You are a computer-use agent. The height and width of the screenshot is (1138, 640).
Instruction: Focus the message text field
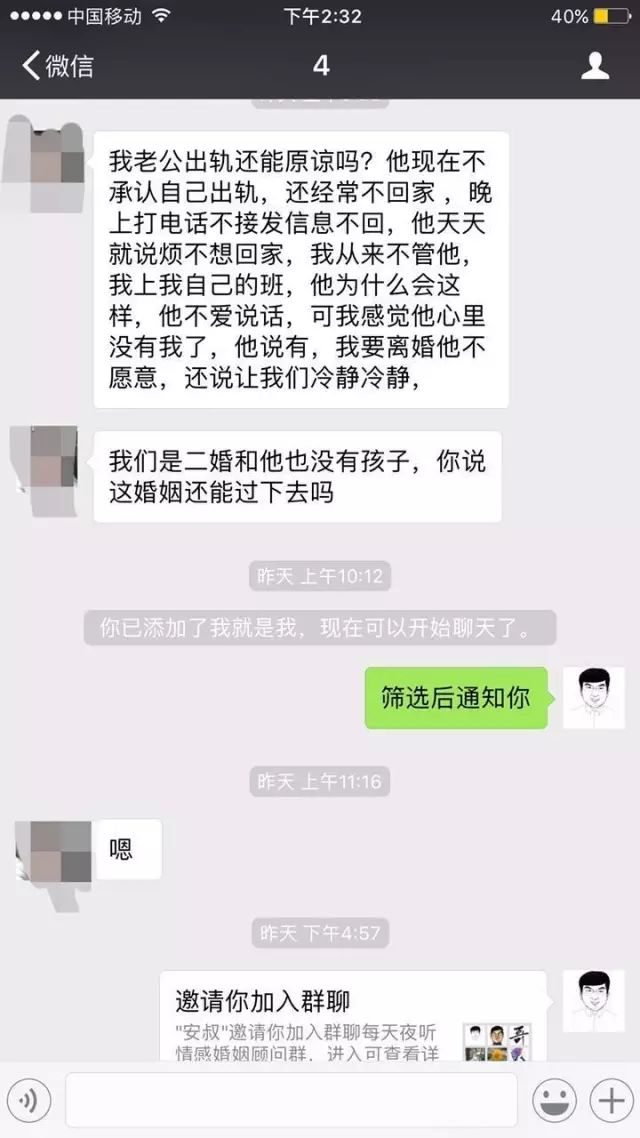click(x=291, y=1101)
